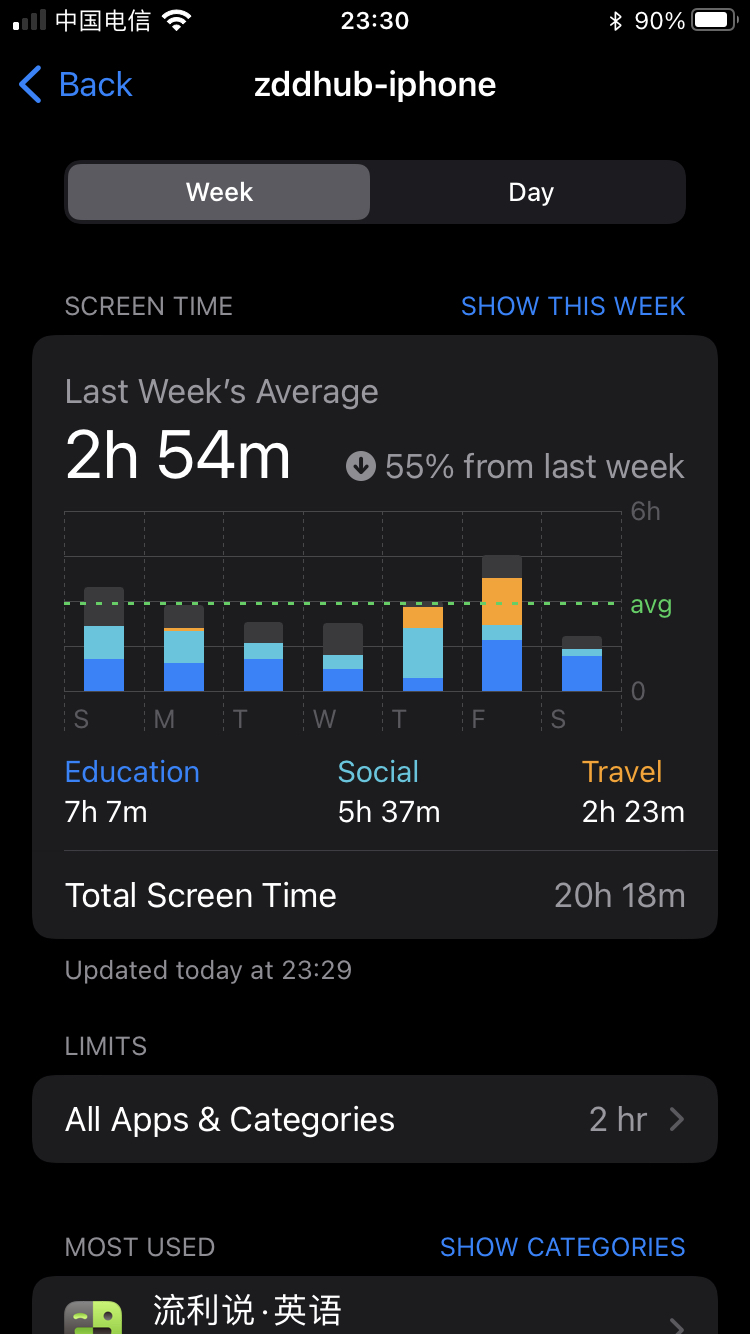Tap the circular down-arrow beside 55%
Viewport: 750px width, 1334px height.
(360, 465)
